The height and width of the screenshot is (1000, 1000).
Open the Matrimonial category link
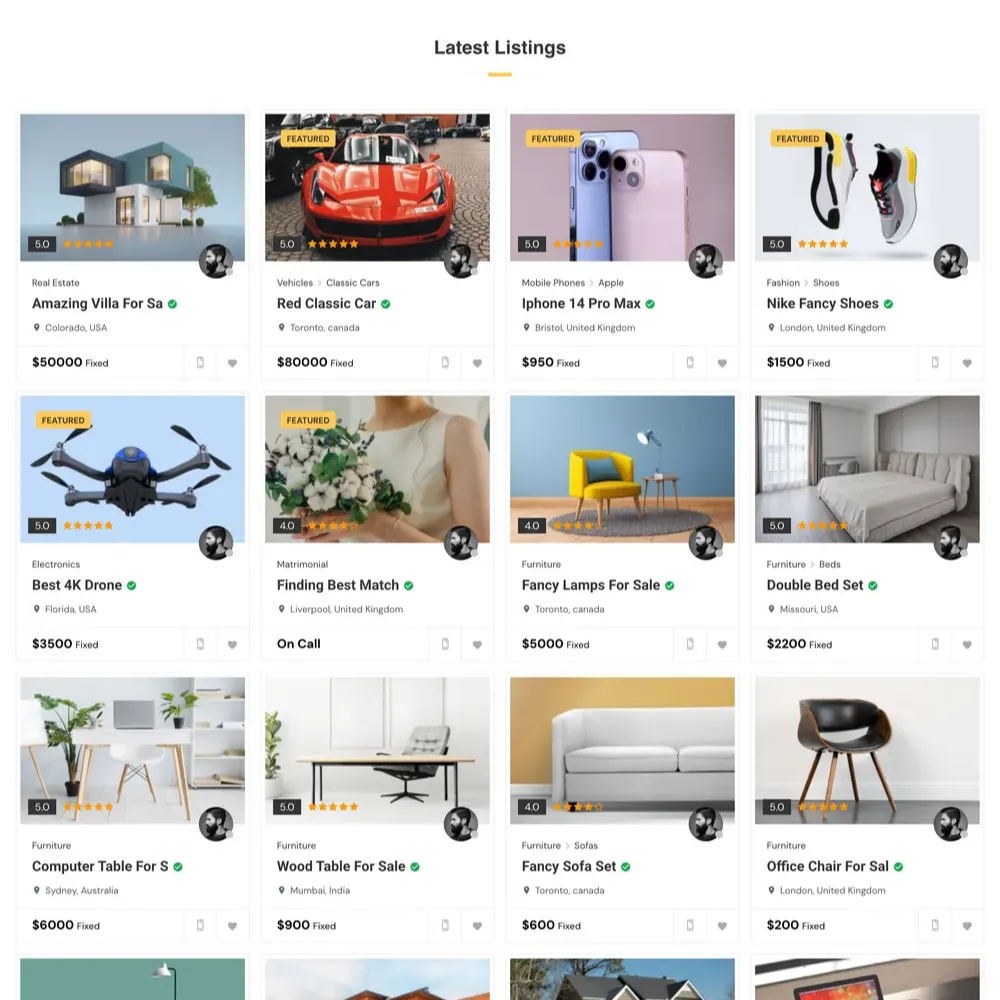[x=302, y=564]
